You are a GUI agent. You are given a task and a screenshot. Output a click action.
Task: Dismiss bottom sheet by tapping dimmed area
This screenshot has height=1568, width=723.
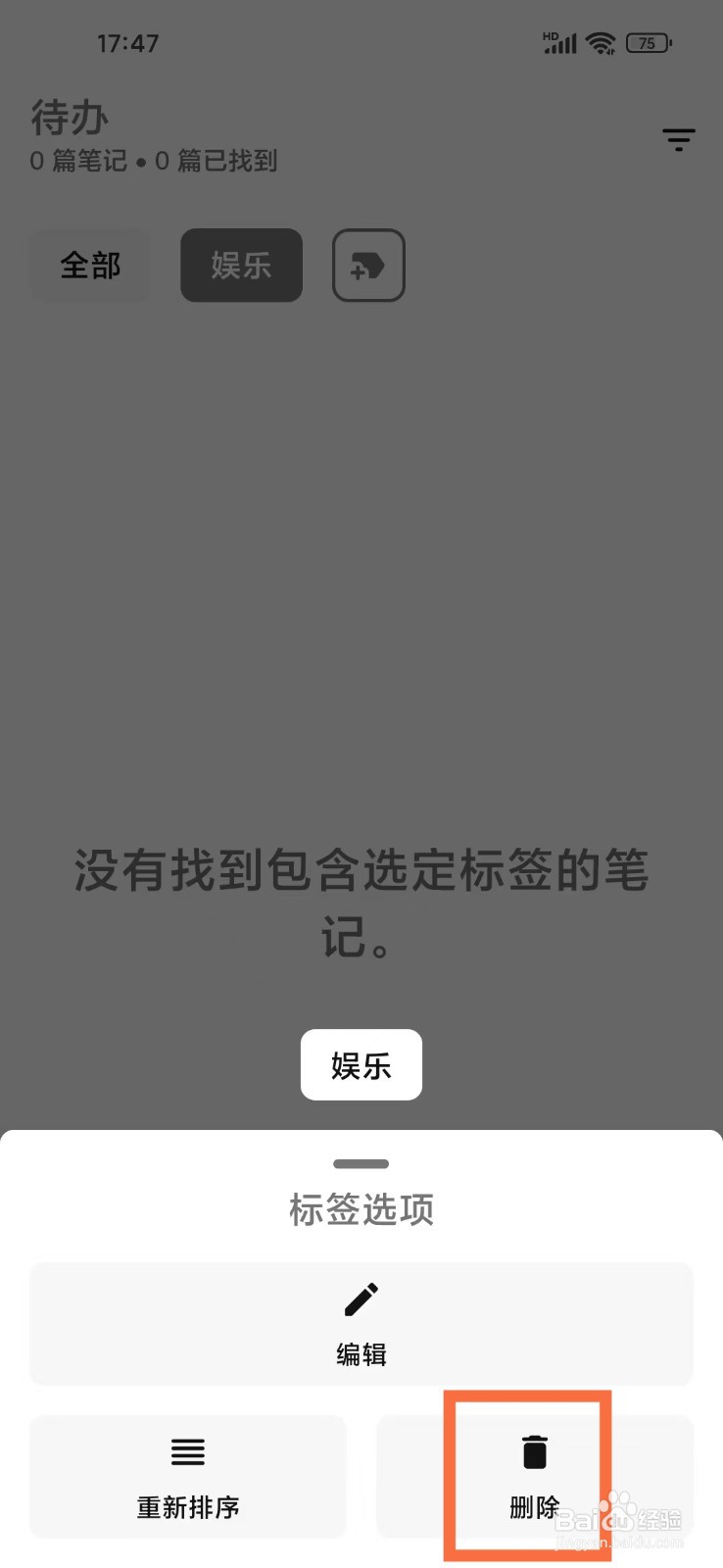(x=361, y=588)
